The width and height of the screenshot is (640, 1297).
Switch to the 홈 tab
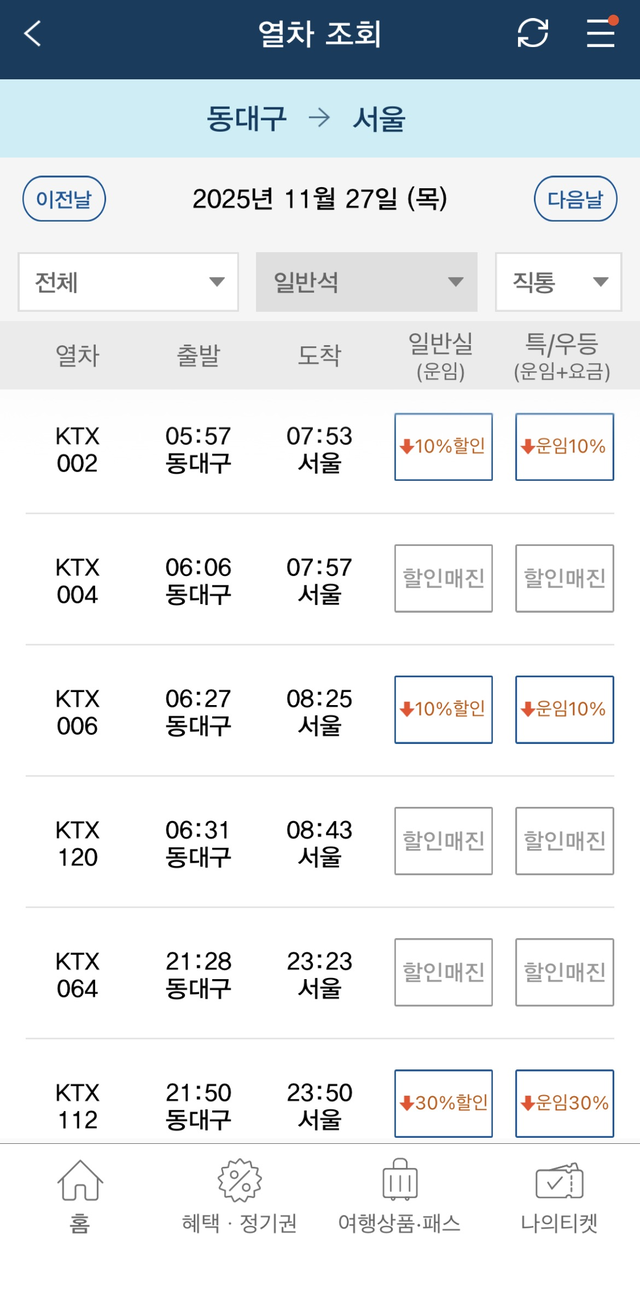(x=80, y=1197)
